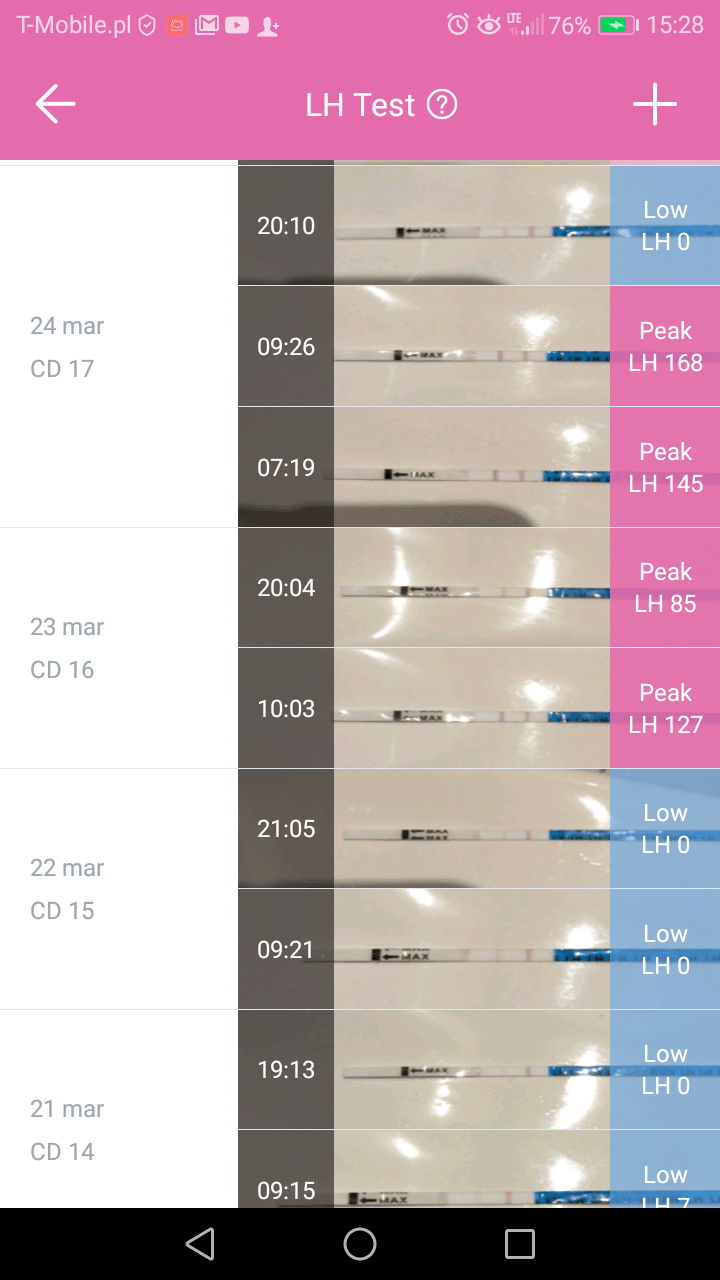The height and width of the screenshot is (1280, 720).
Task: Open the 21:05 test from 22 mar
Action: click(472, 829)
